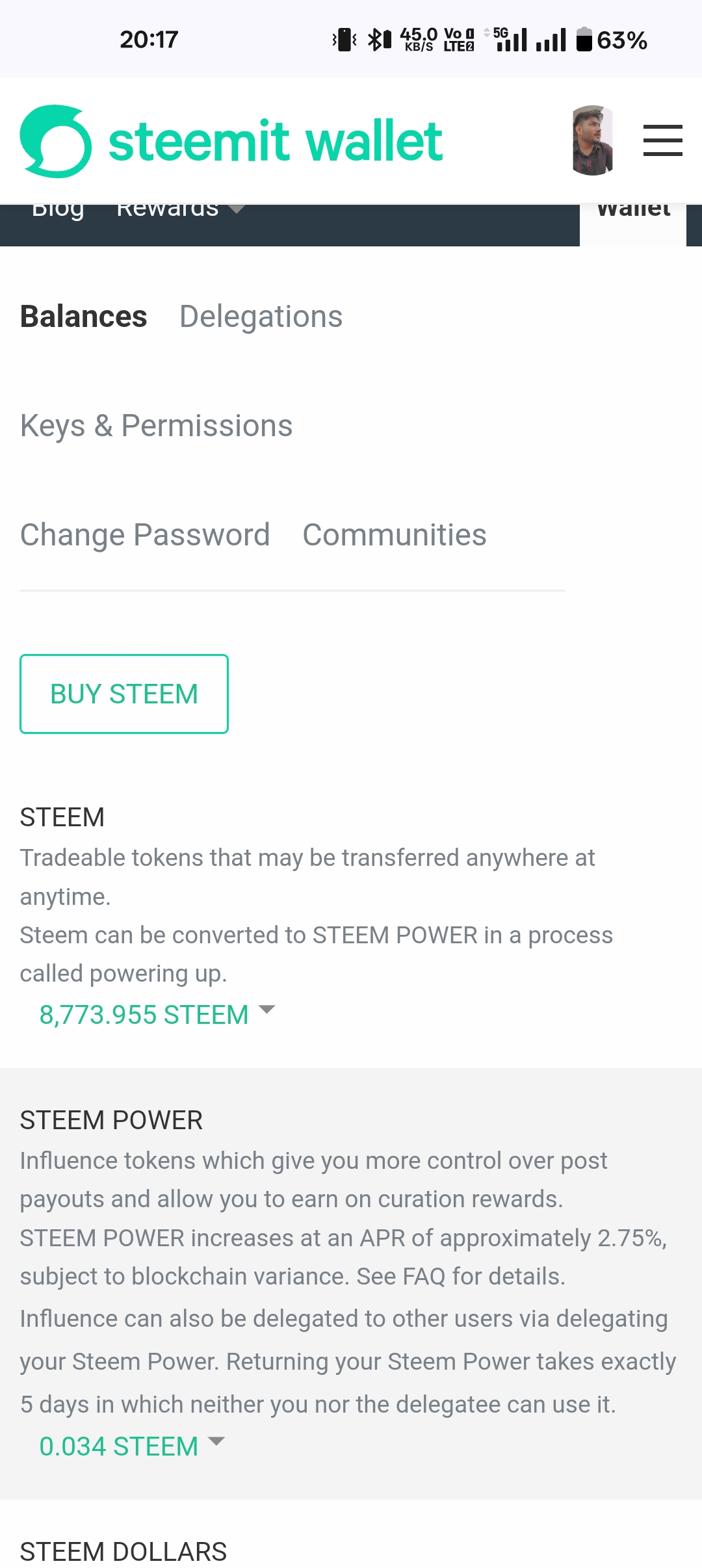Image resolution: width=702 pixels, height=1568 pixels.
Task: Open Change Password page
Action: 144,536
